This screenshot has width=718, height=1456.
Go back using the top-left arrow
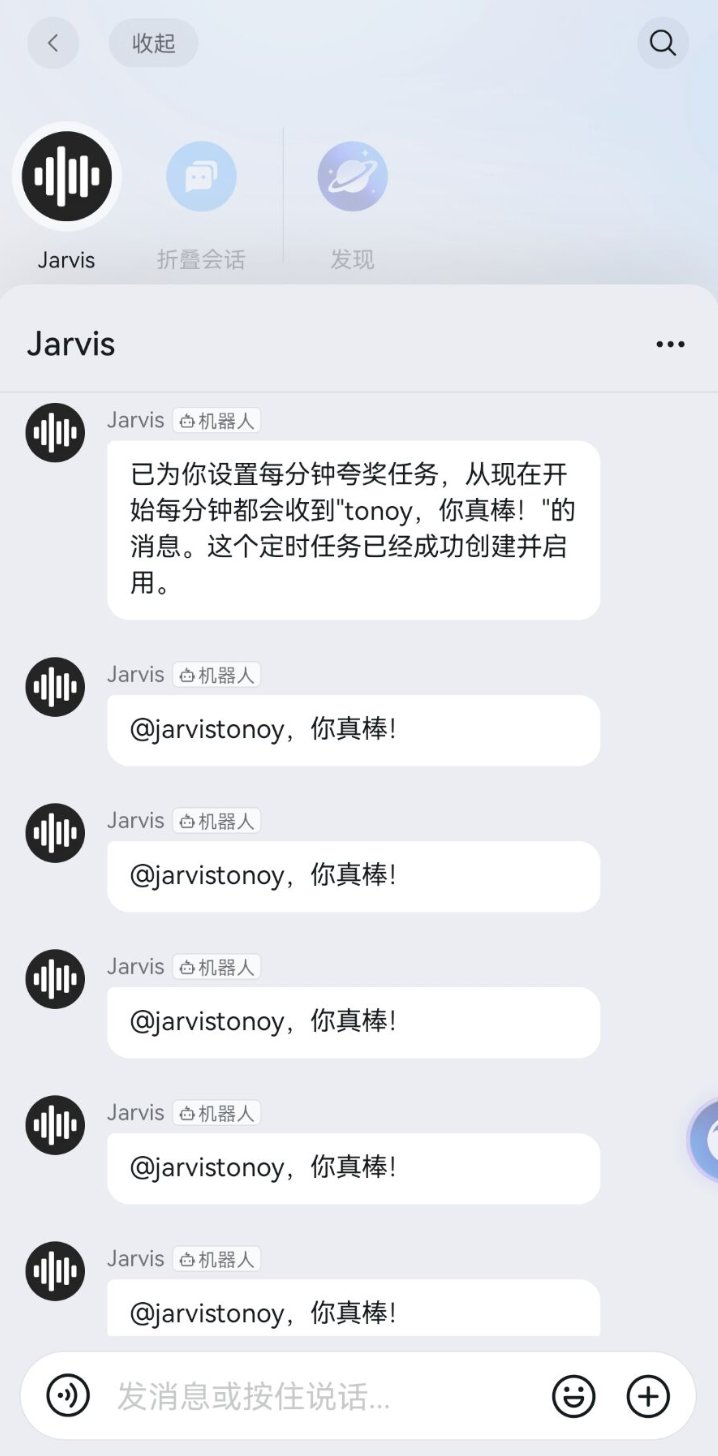coord(53,43)
